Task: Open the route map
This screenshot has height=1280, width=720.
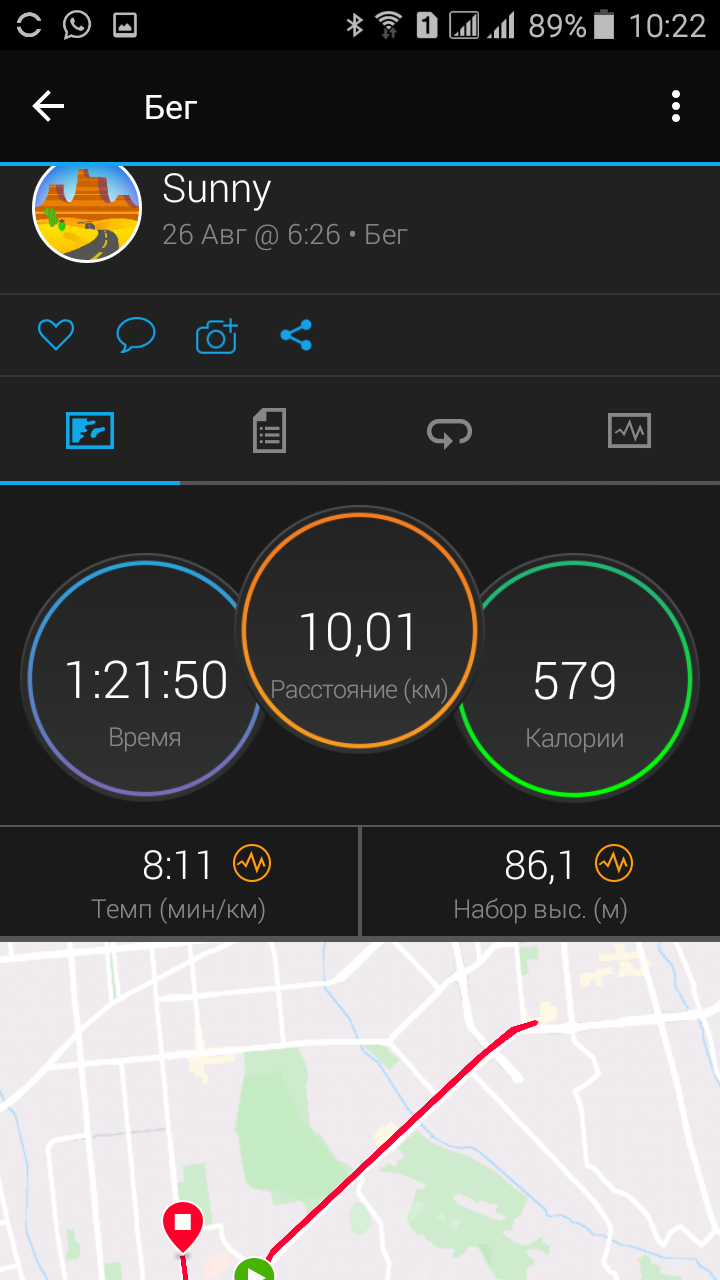Action: [360, 1110]
